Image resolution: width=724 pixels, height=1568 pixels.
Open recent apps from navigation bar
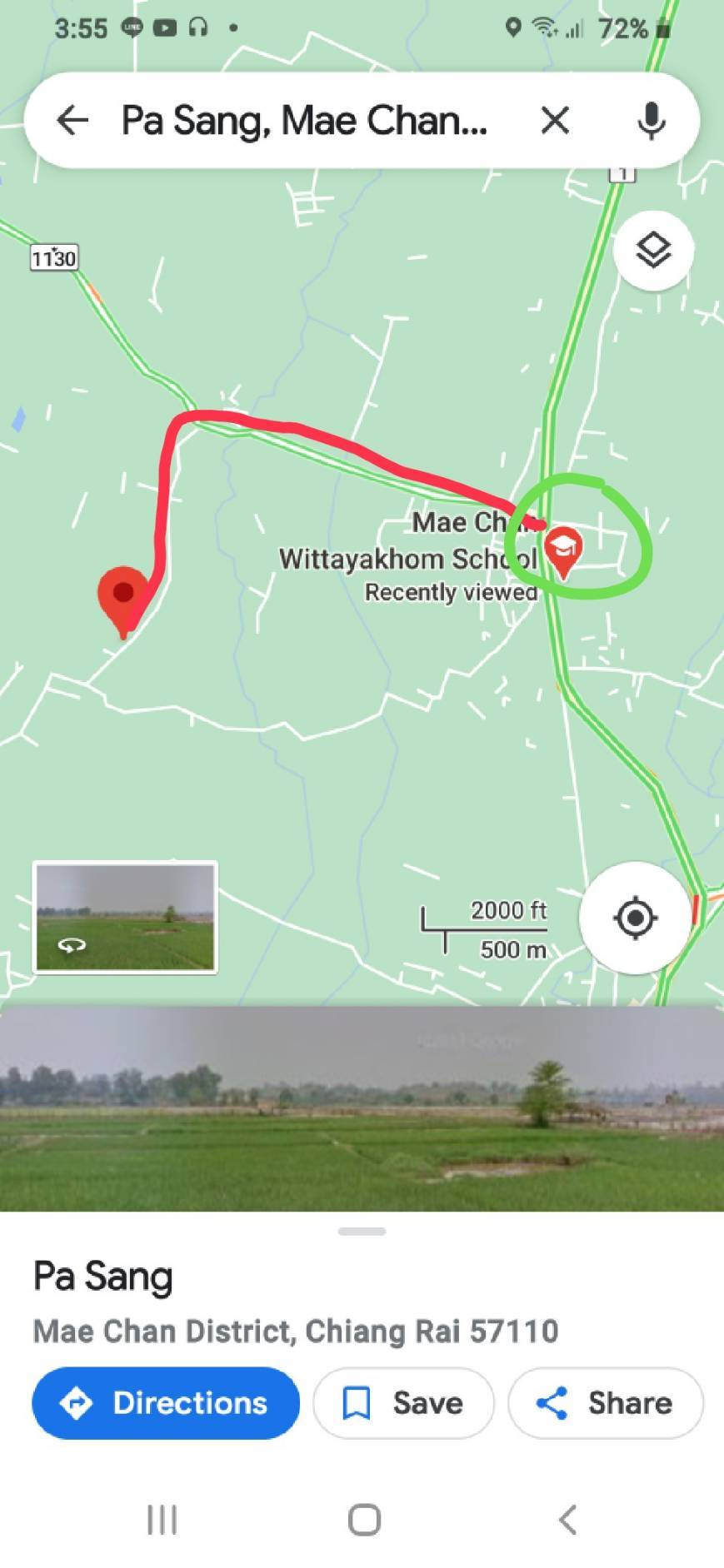click(162, 1520)
